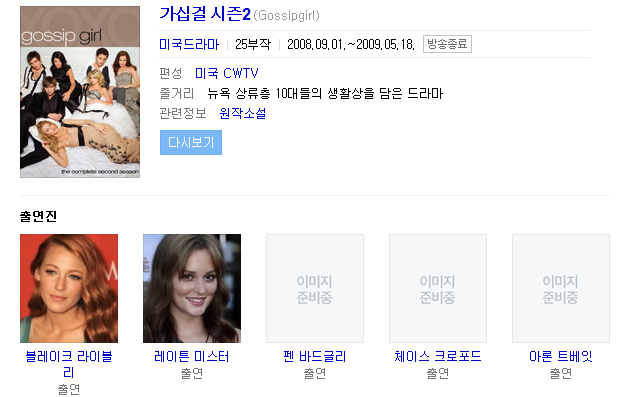The image size is (620, 397).
Task: Open the 원작소설 related info link
Action: coord(243,113)
